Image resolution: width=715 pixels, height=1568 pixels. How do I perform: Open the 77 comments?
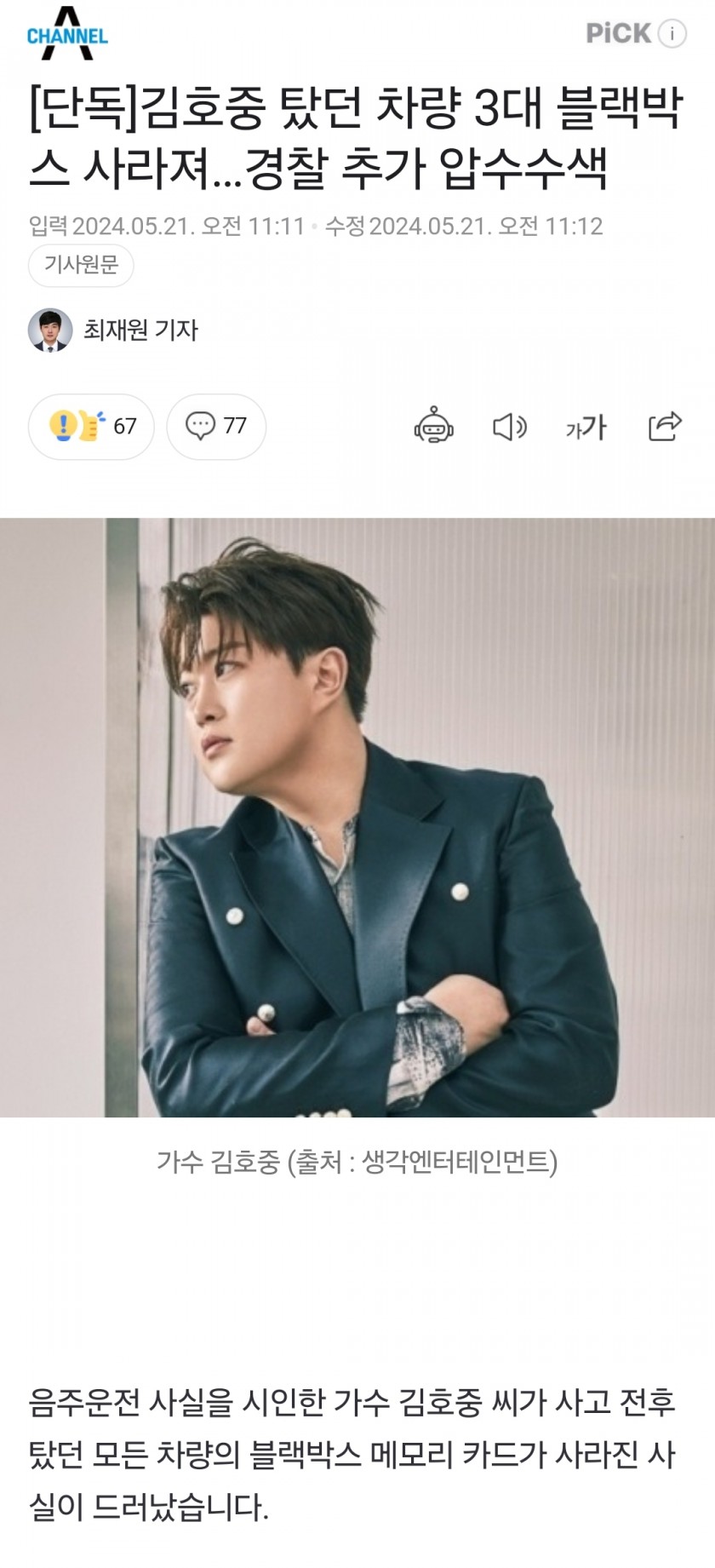click(216, 426)
